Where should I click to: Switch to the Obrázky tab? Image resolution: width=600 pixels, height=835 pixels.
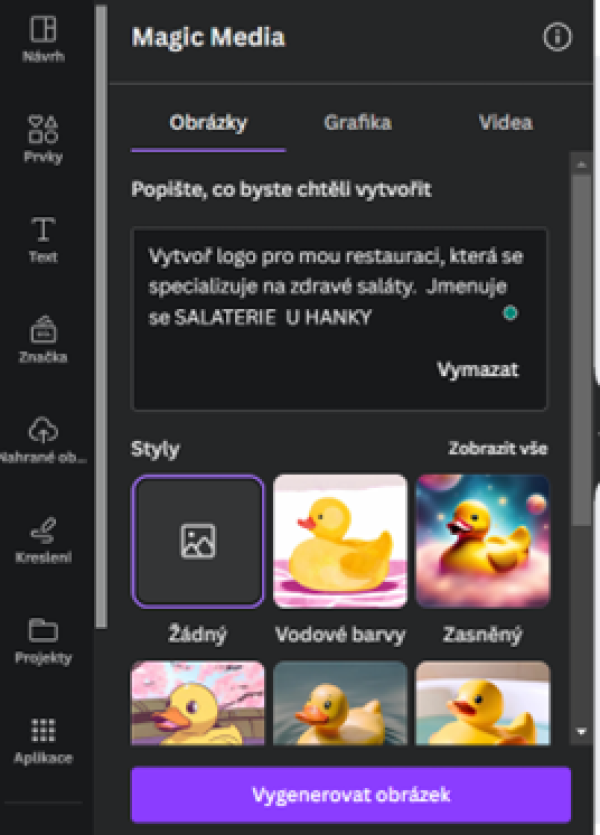click(207, 124)
